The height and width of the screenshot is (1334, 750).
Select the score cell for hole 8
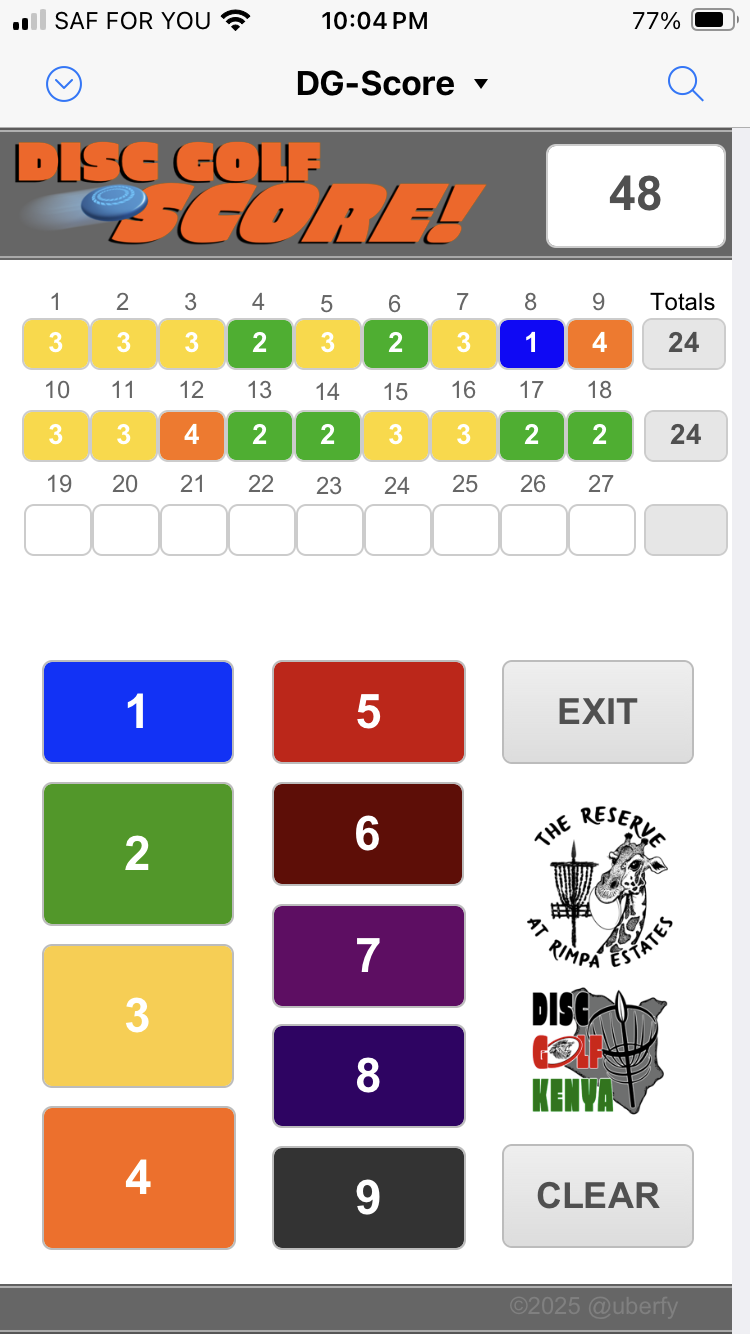tap(531, 343)
